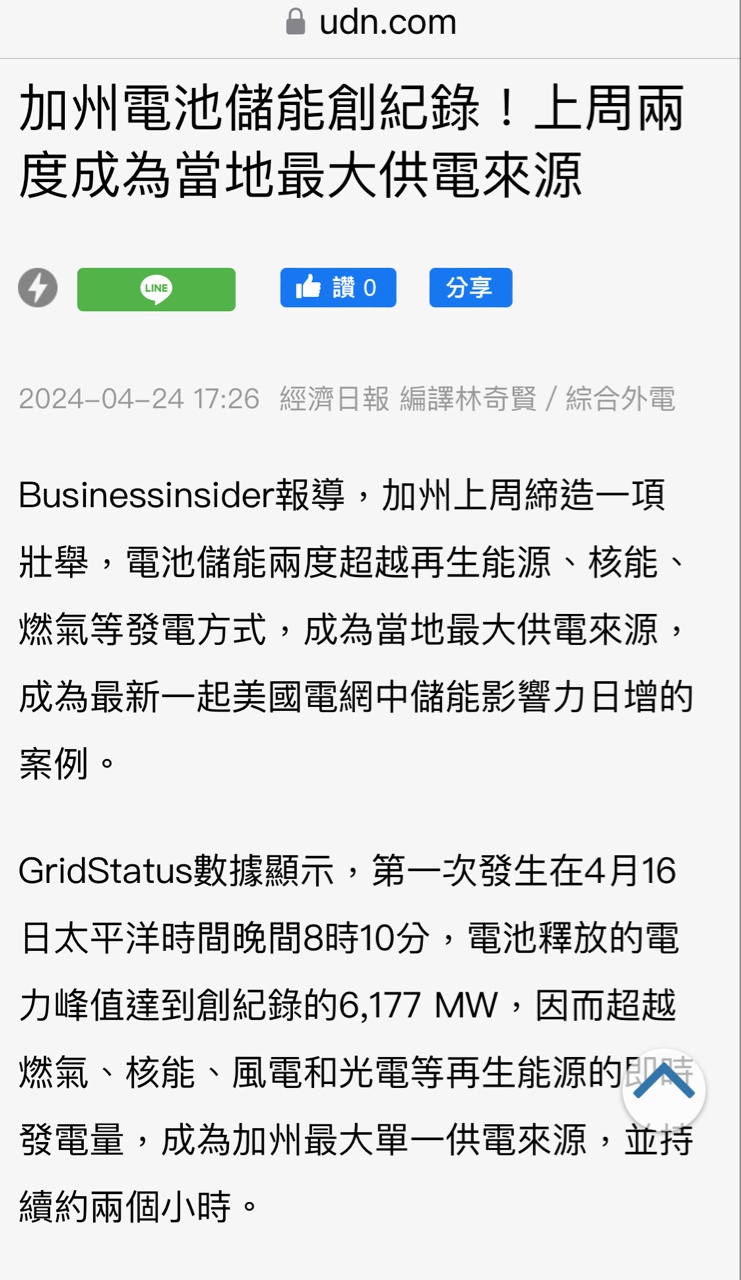This screenshot has width=741, height=1280.
Task: Jump back to top with the up arrow
Action: (x=664, y=1090)
